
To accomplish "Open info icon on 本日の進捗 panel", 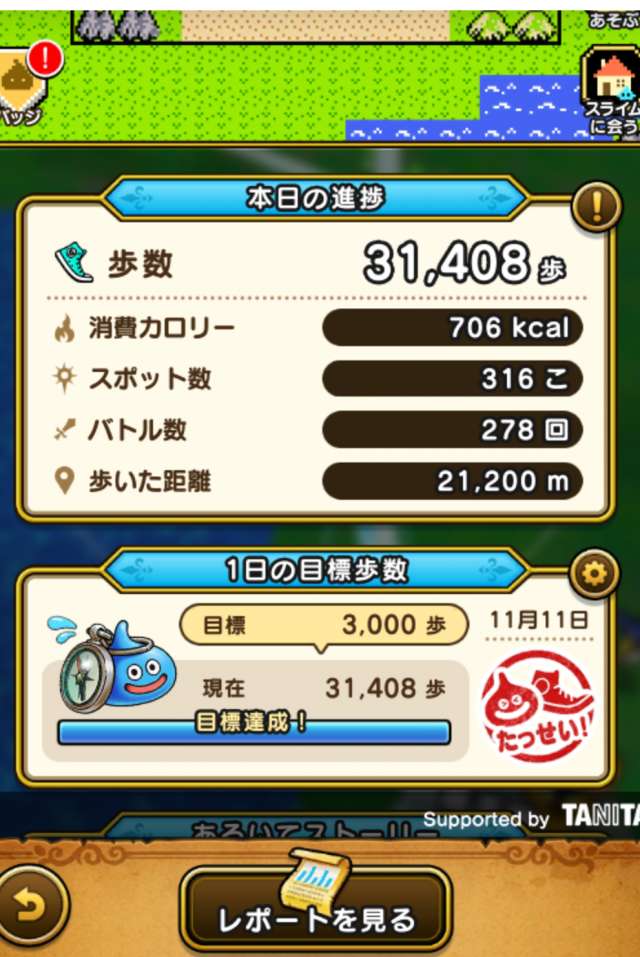I will (597, 207).
